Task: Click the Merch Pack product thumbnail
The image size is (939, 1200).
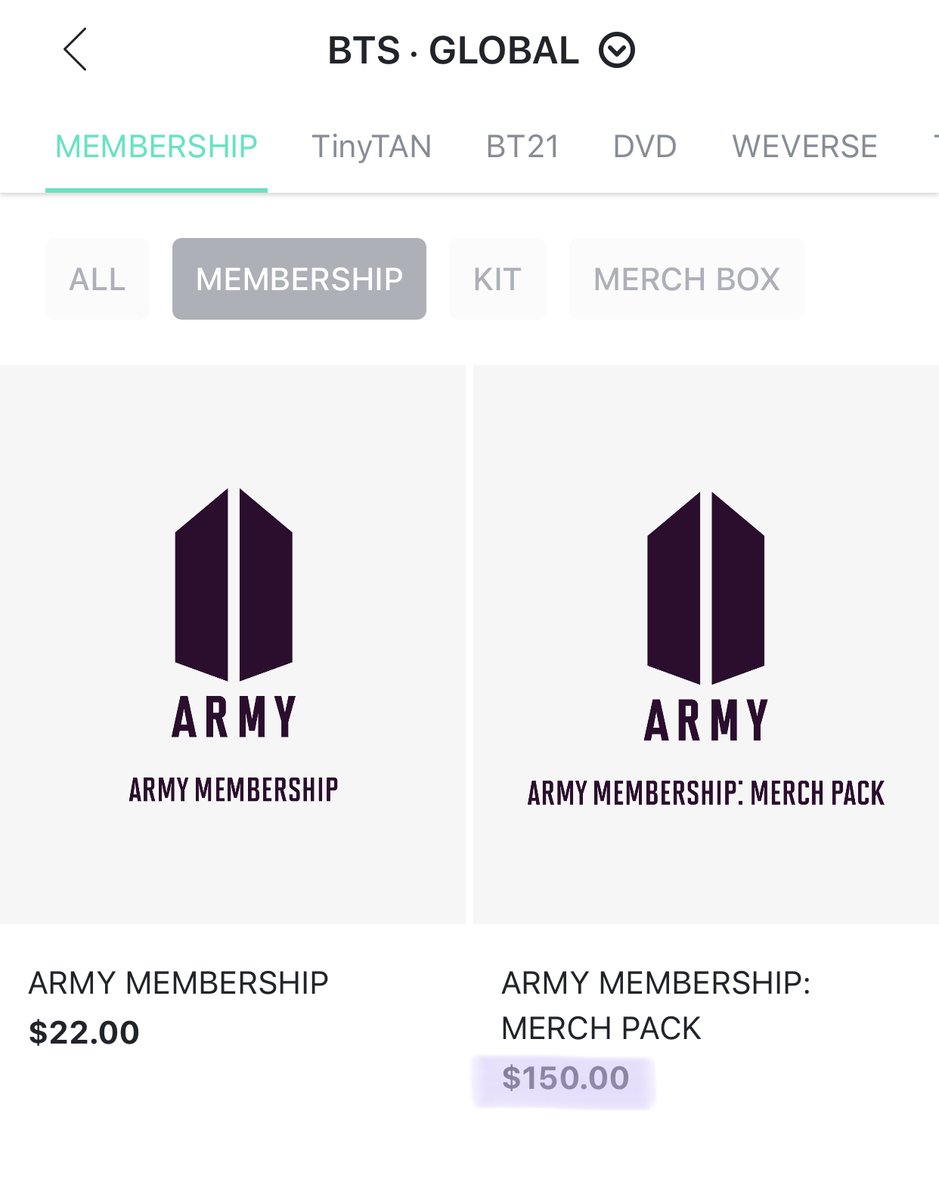Action: click(705, 645)
